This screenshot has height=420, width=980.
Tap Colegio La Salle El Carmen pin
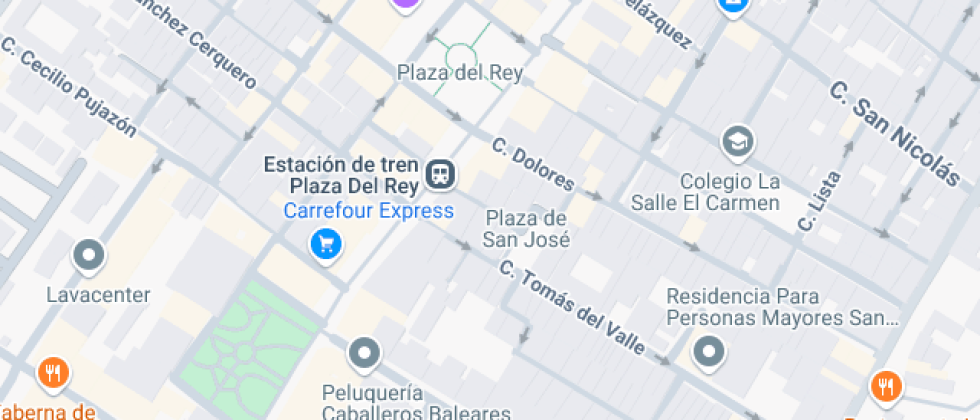(x=738, y=141)
